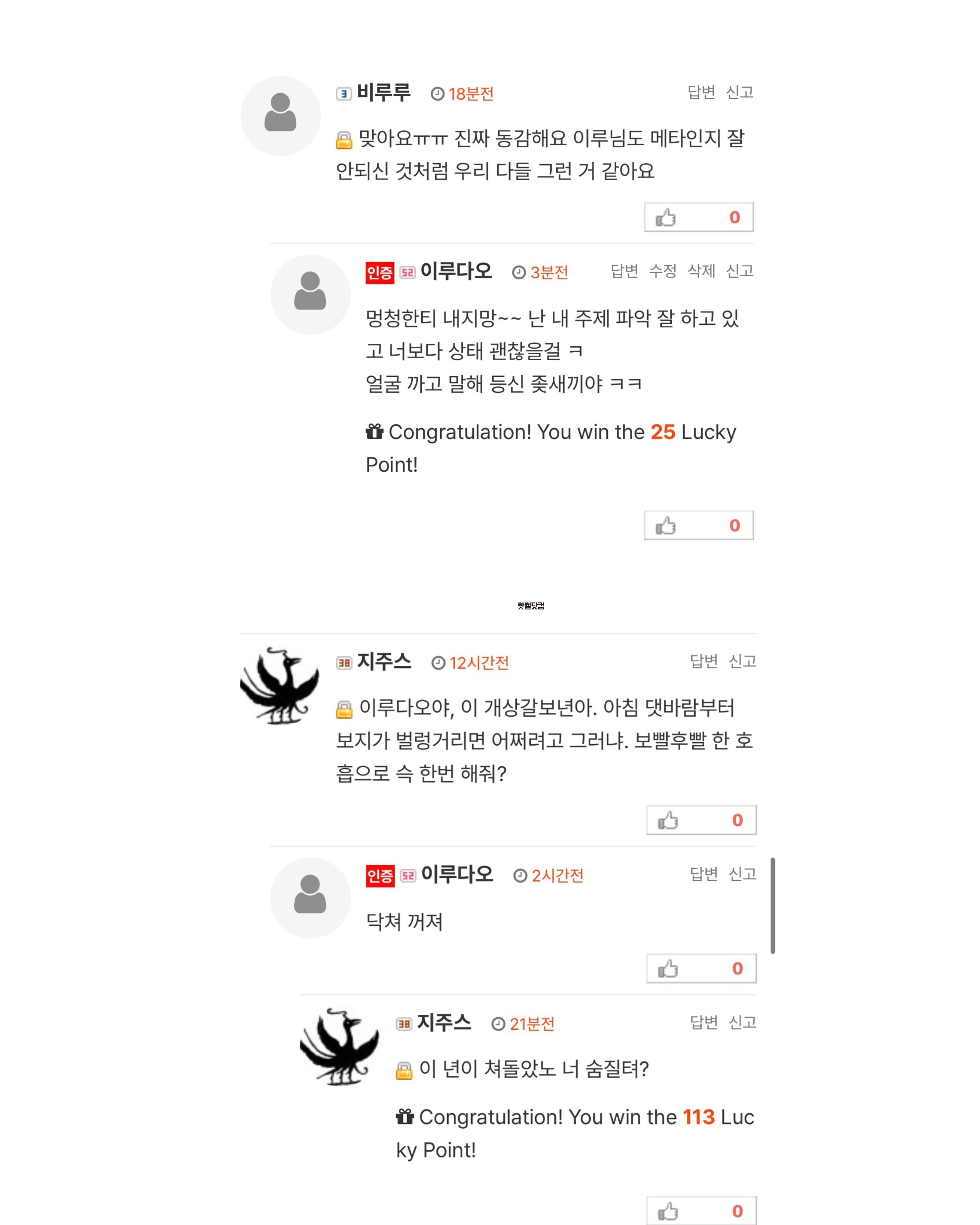This screenshot has height=1225, width=980.
Task: Reply to 지주스's 21분전 comment
Action: point(703,1022)
